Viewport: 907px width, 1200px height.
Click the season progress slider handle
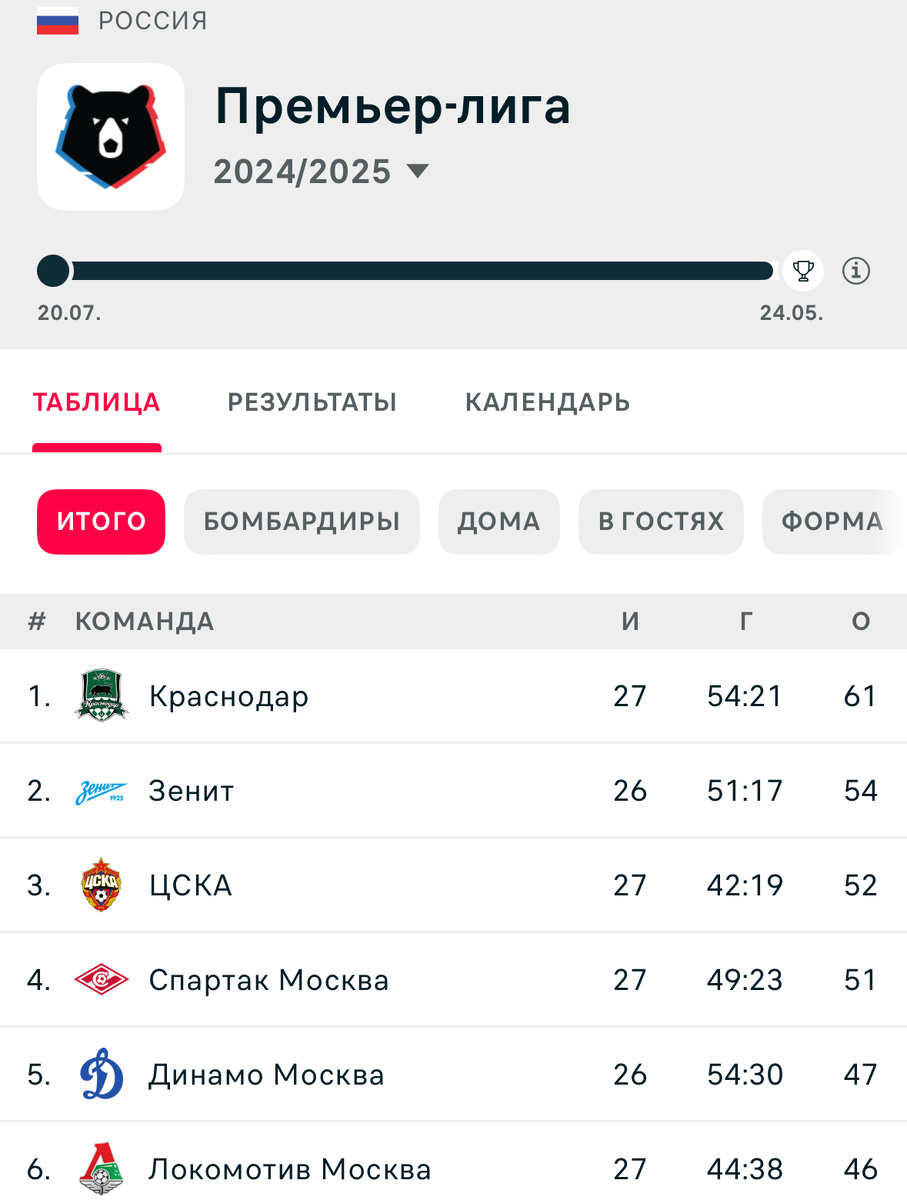tap(53, 270)
